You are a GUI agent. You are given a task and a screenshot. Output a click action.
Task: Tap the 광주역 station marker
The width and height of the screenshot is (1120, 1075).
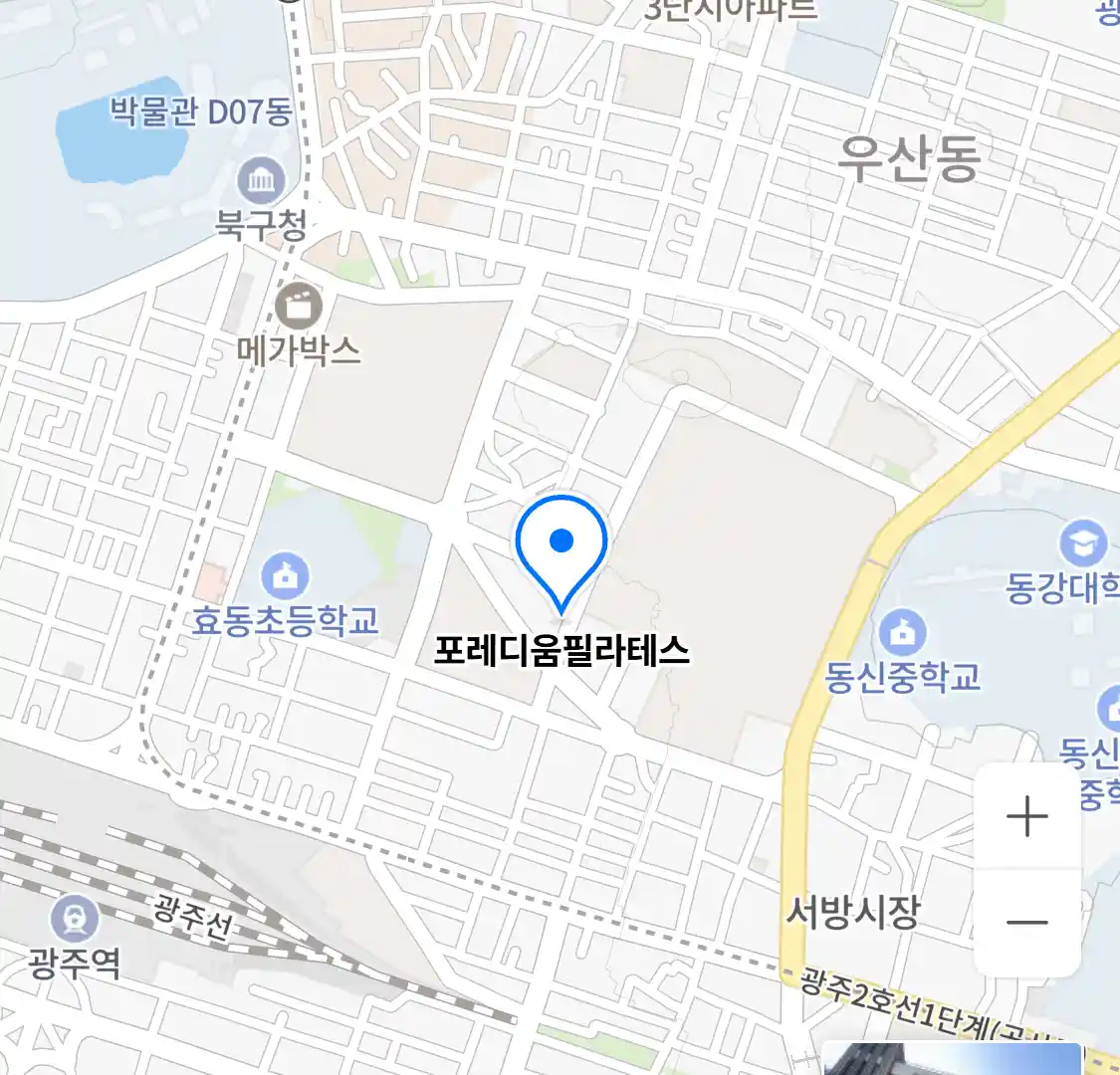point(75,918)
